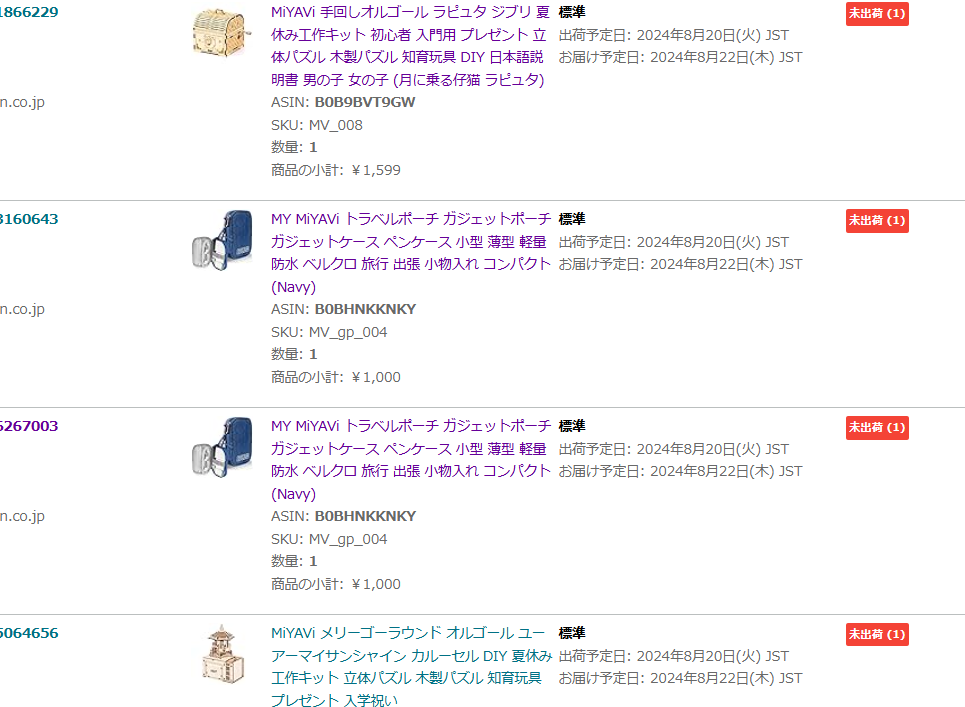Open the order link ending in 5267003
This screenshot has height=707, width=965.
(x=29, y=426)
